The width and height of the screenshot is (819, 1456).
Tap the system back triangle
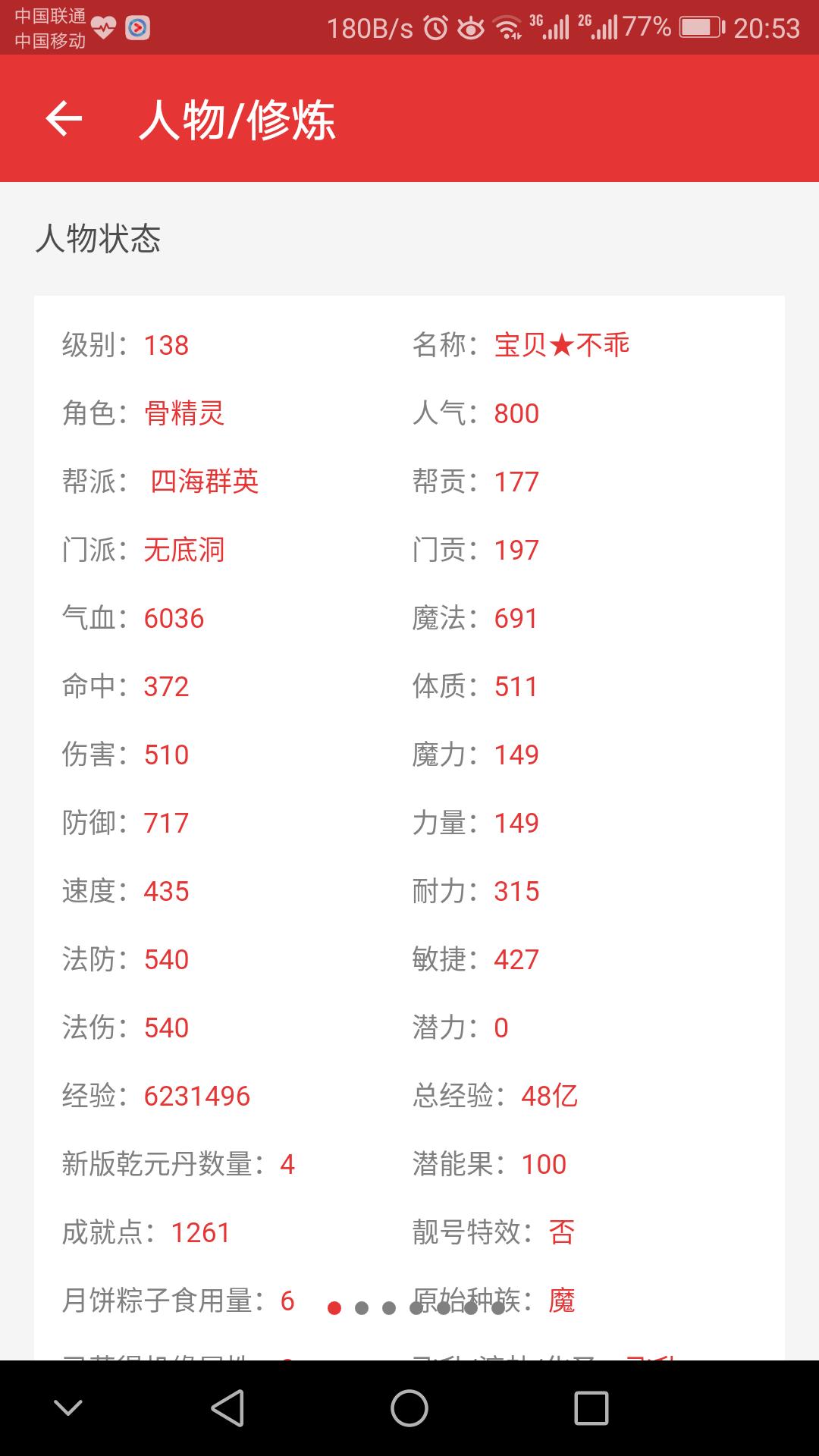[x=227, y=1408]
